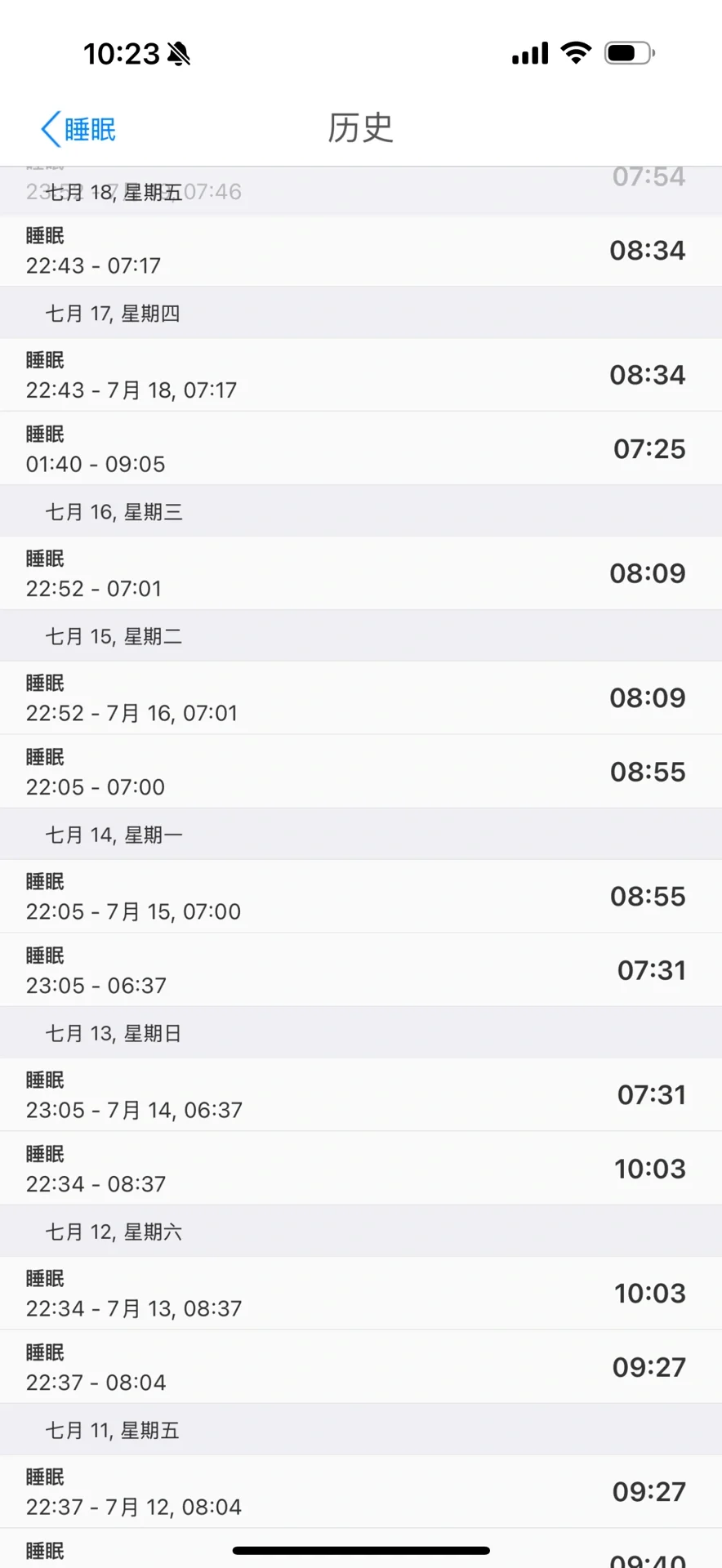Open sleep entry 22:37 - 08:04
The height and width of the screenshot is (1568, 722).
point(361,1367)
